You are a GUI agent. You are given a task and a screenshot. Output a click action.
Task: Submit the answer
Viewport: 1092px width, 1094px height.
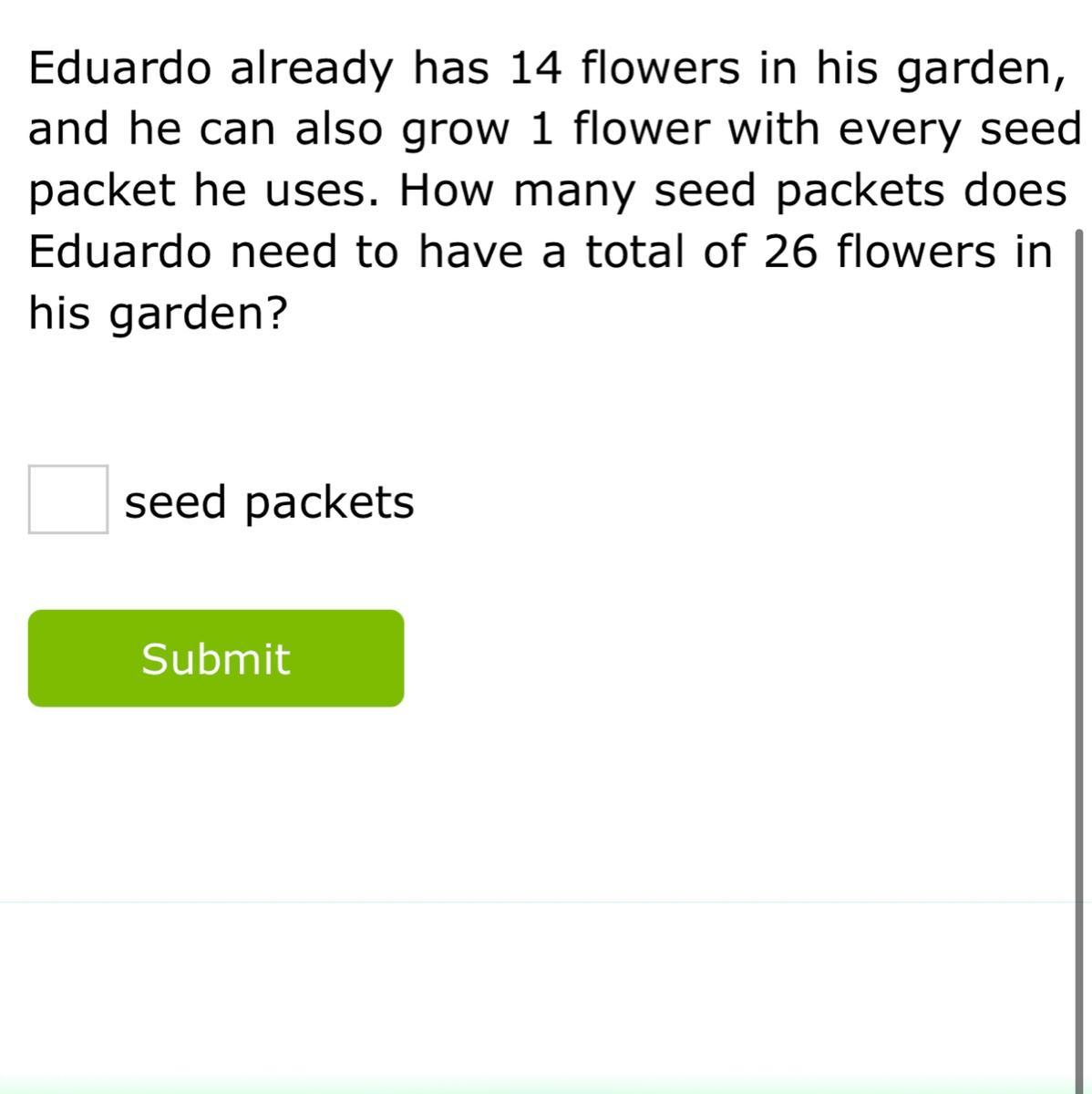tap(216, 658)
